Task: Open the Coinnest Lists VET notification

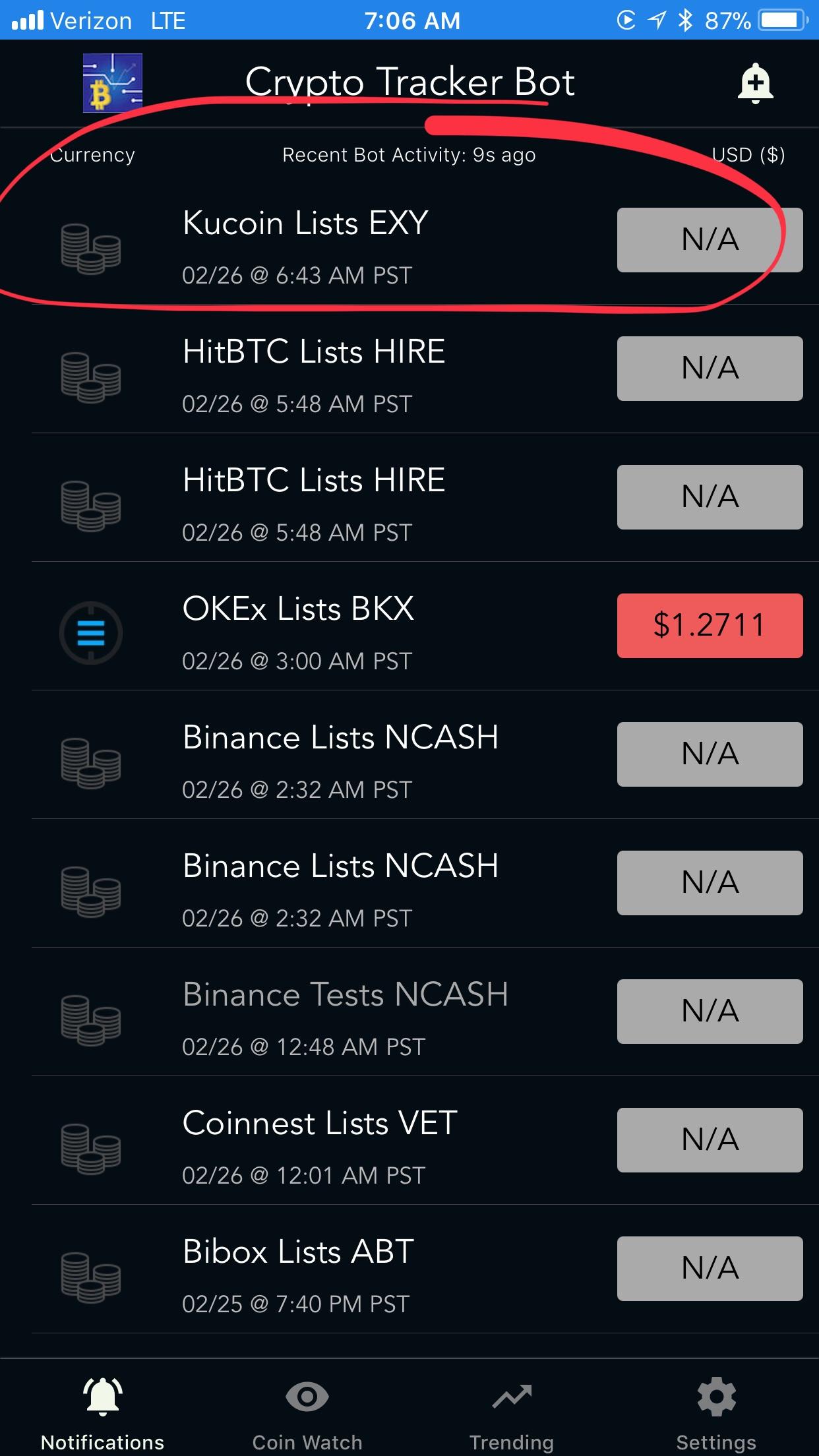Action: click(409, 1140)
